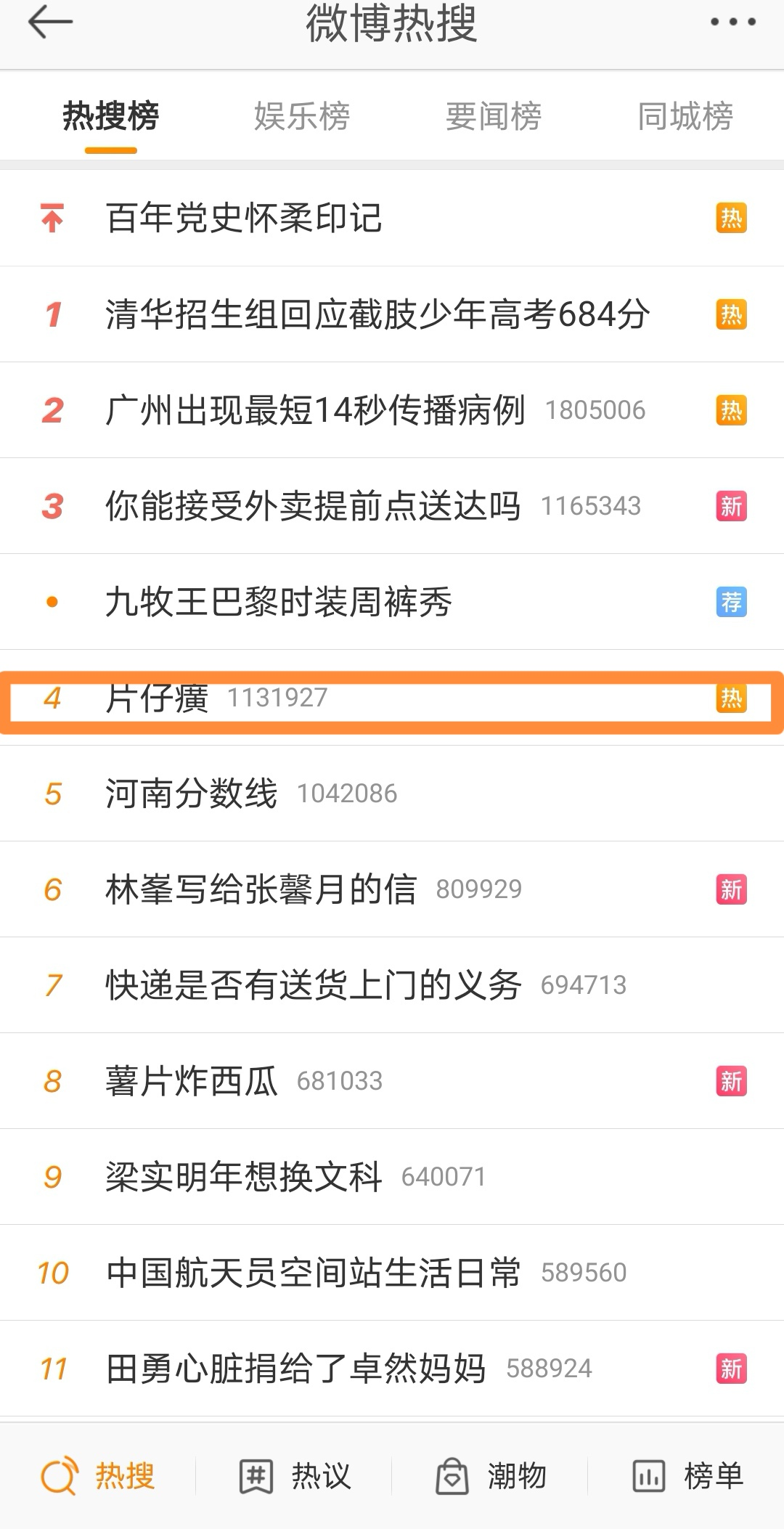The width and height of the screenshot is (784, 1529).
Task: Open topic 中国航天员空间站生活日常
Action: [313, 1273]
